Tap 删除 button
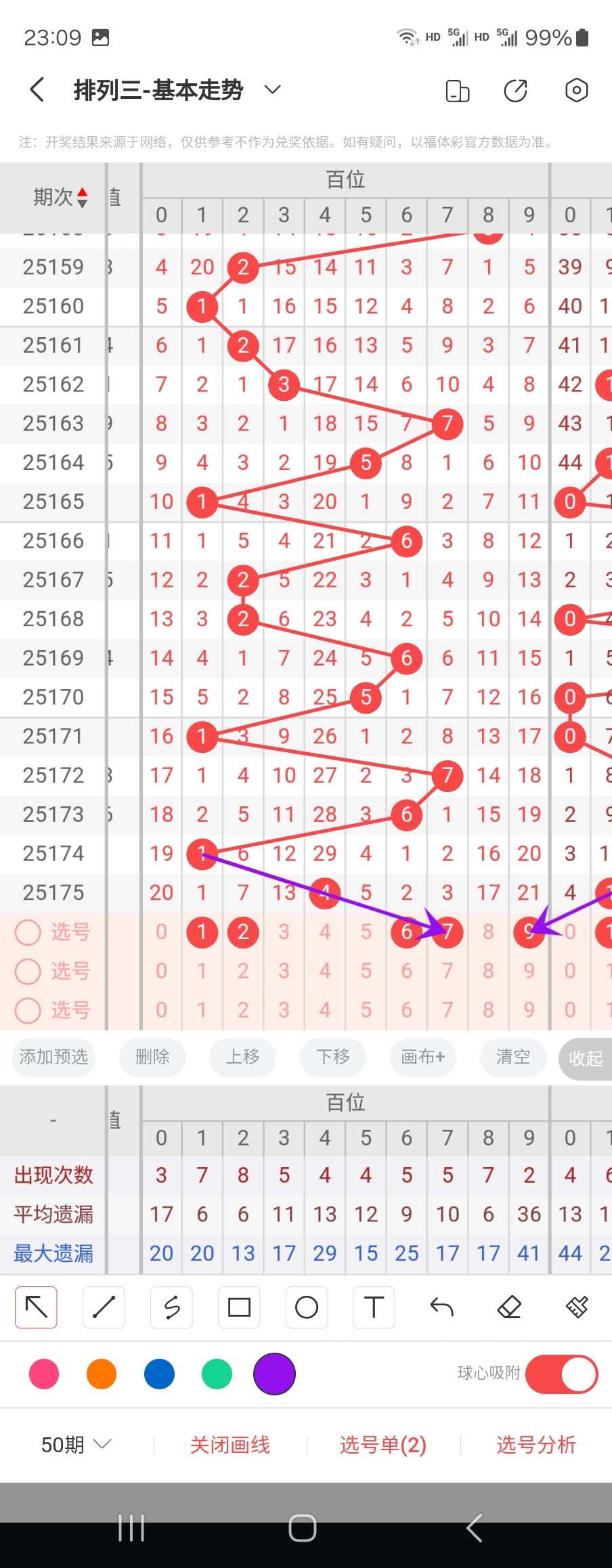 (x=152, y=1057)
